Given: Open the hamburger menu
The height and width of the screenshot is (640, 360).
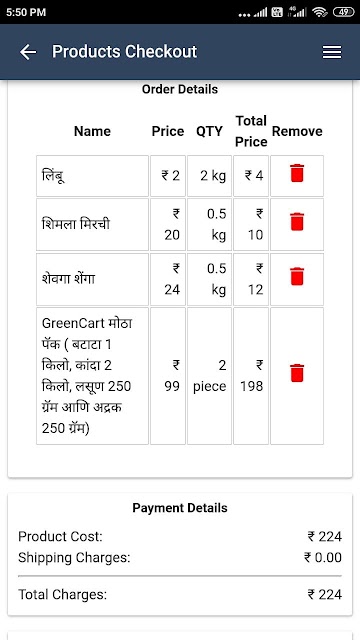Looking at the screenshot, I should (x=332, y=52).
